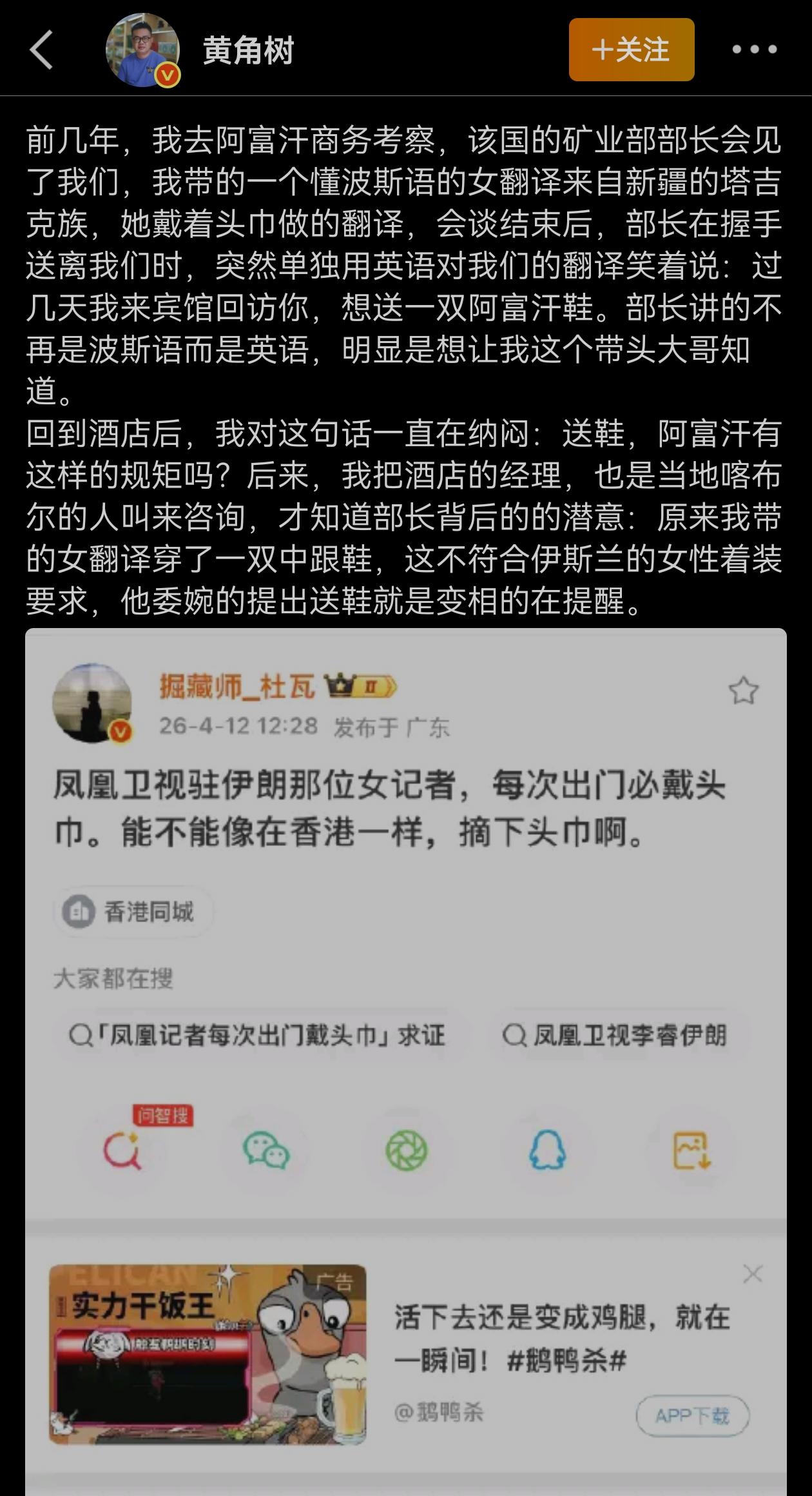Screen dimensions: 812x1496
Task: Toggle the star to favorite the quoted post
Action: pyautogui.click(x=744, y=690)
